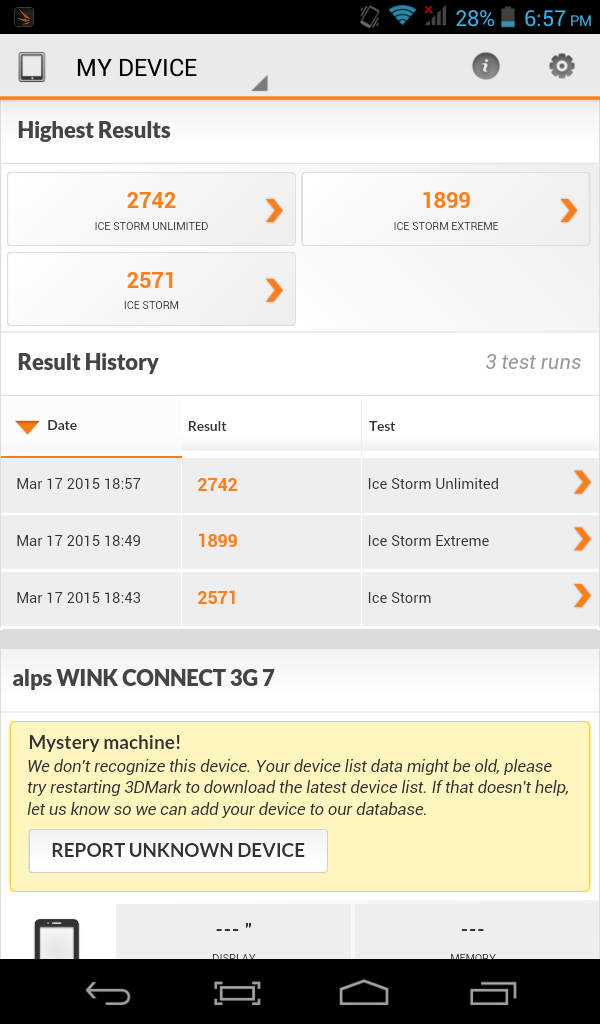The image size is (600, 1024).
Task: View the Mar 17 18:49 Ice Storm Extreme run
Action: pos(300,541)
